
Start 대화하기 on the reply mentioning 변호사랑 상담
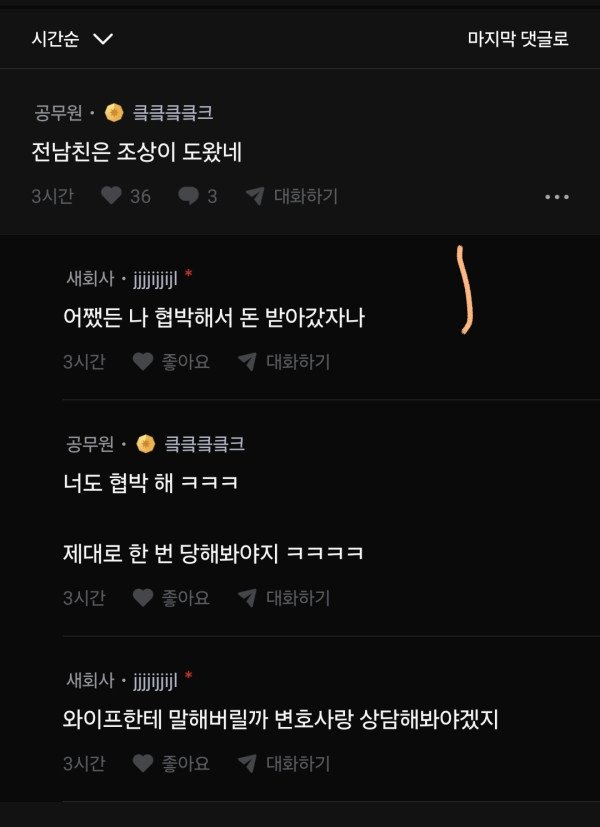point(284,764)
